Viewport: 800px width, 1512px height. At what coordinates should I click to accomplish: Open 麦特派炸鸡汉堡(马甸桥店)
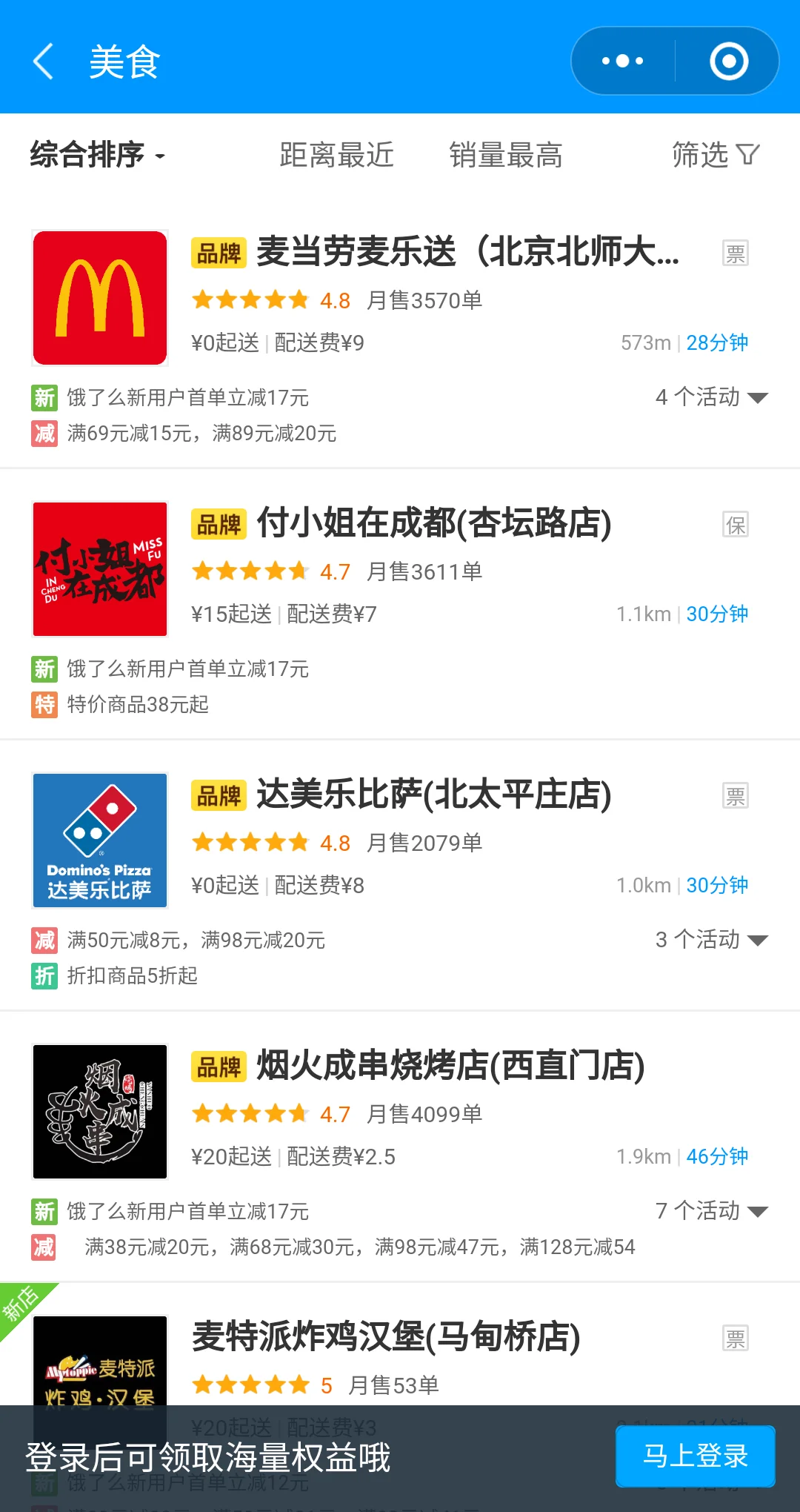(385, 1337)
